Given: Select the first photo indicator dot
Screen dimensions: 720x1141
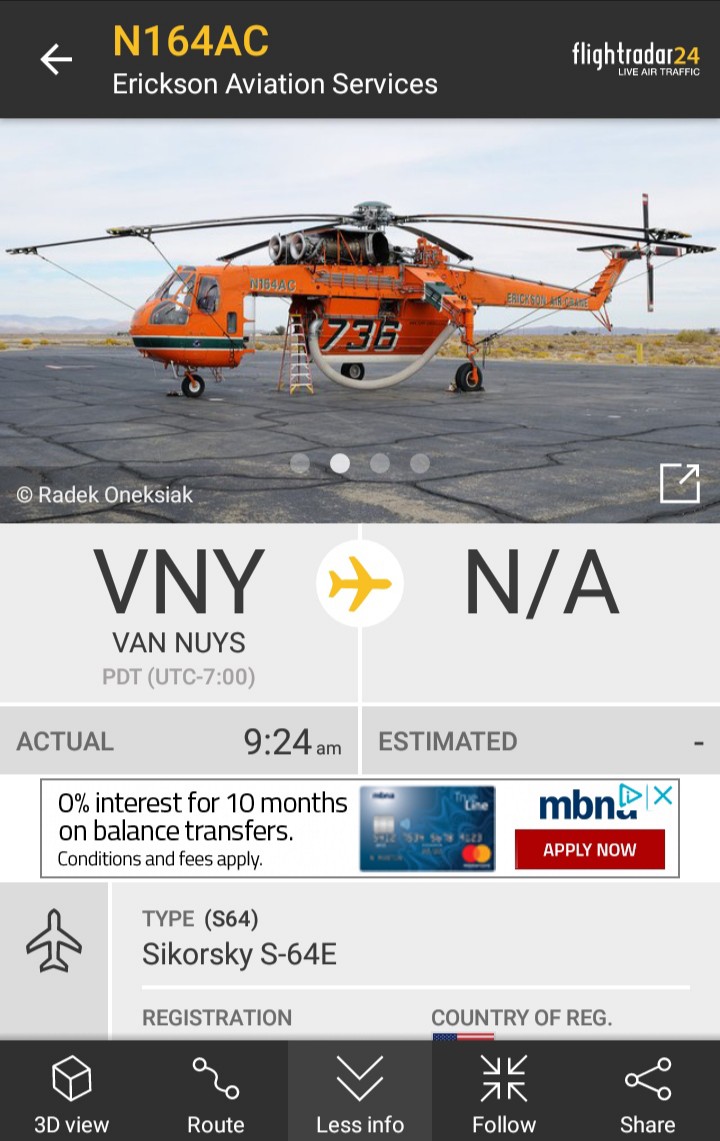Looking at the screenshot, I should (300, 463).
